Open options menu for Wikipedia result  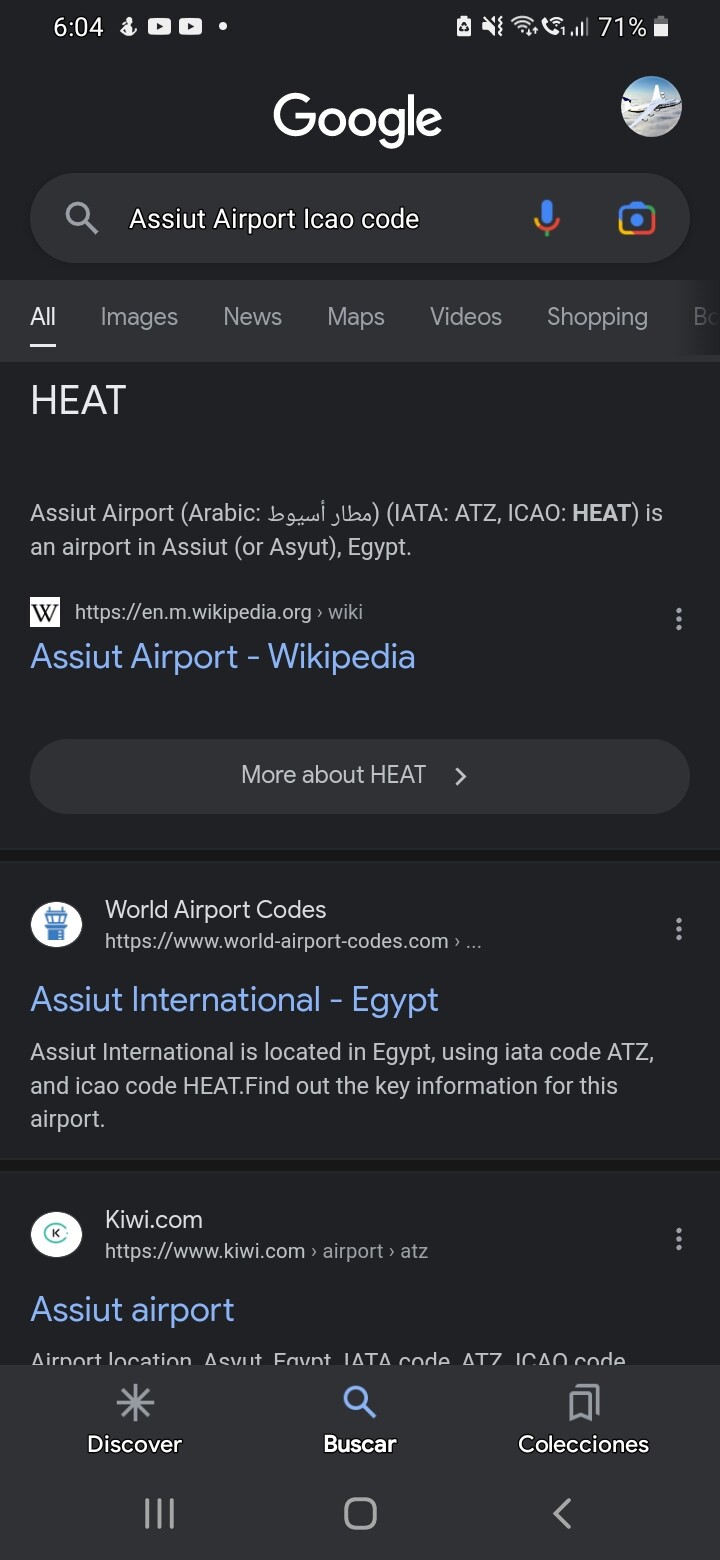coord(679,619)
